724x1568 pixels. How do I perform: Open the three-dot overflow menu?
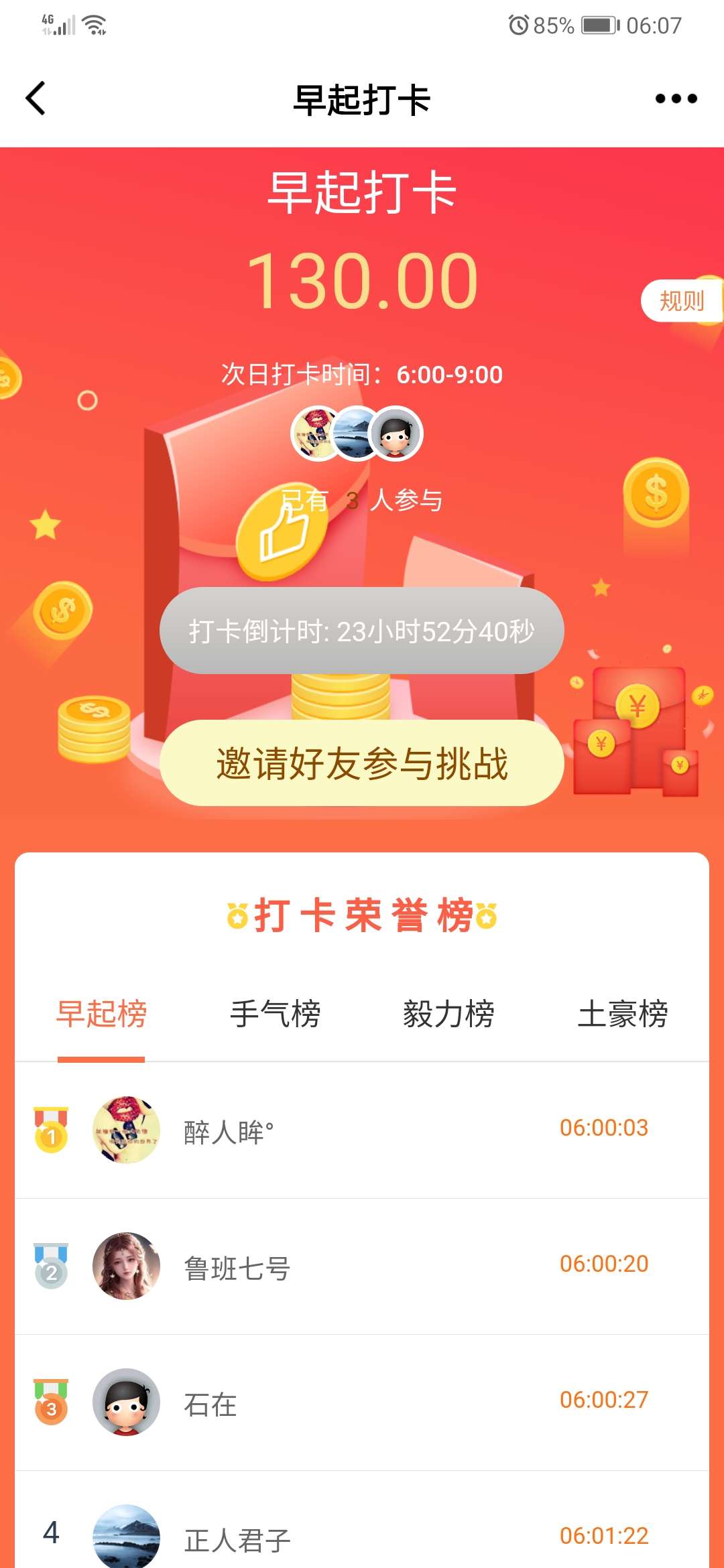[676, 99]
